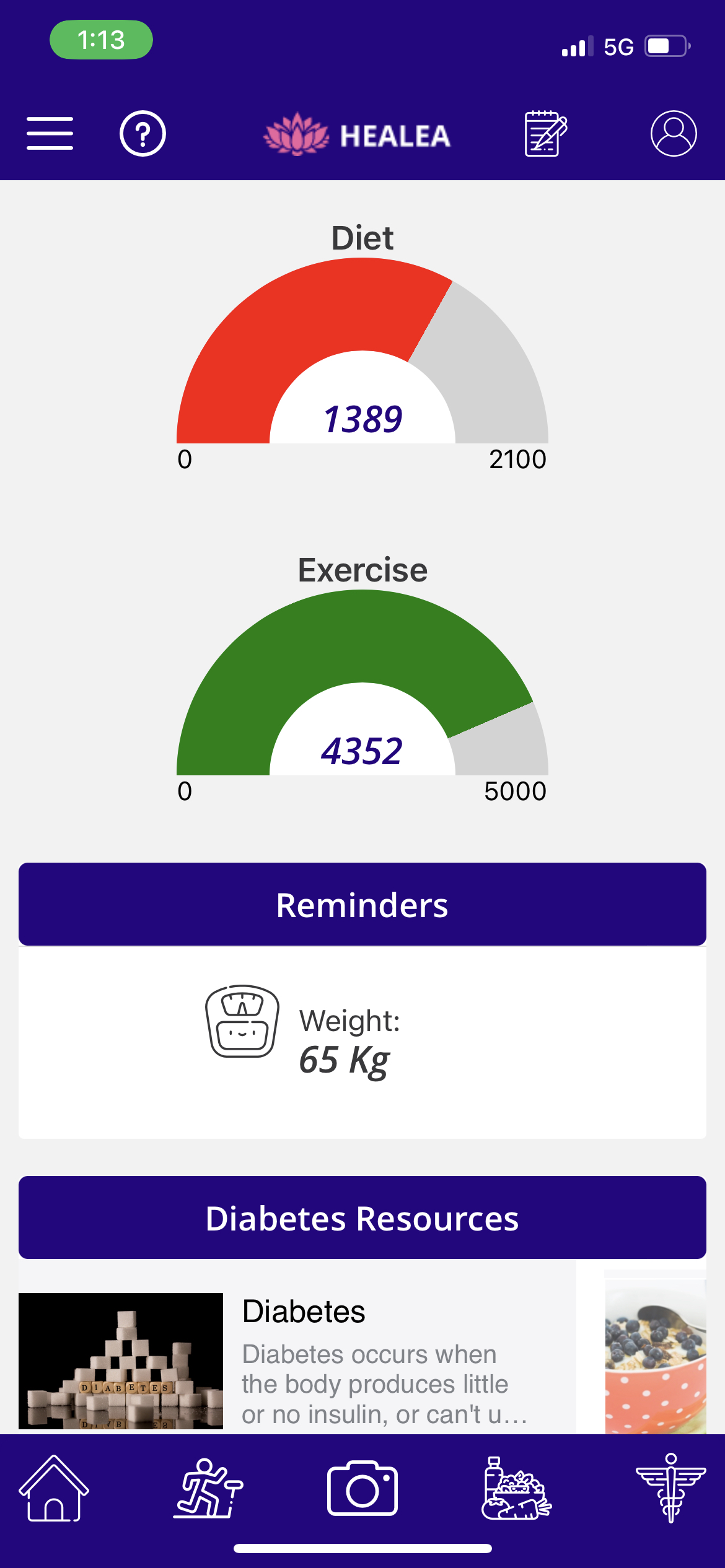Open the Diet calories gauge
The width and height of the screenshot is (725, 1568).
point(362,359)
